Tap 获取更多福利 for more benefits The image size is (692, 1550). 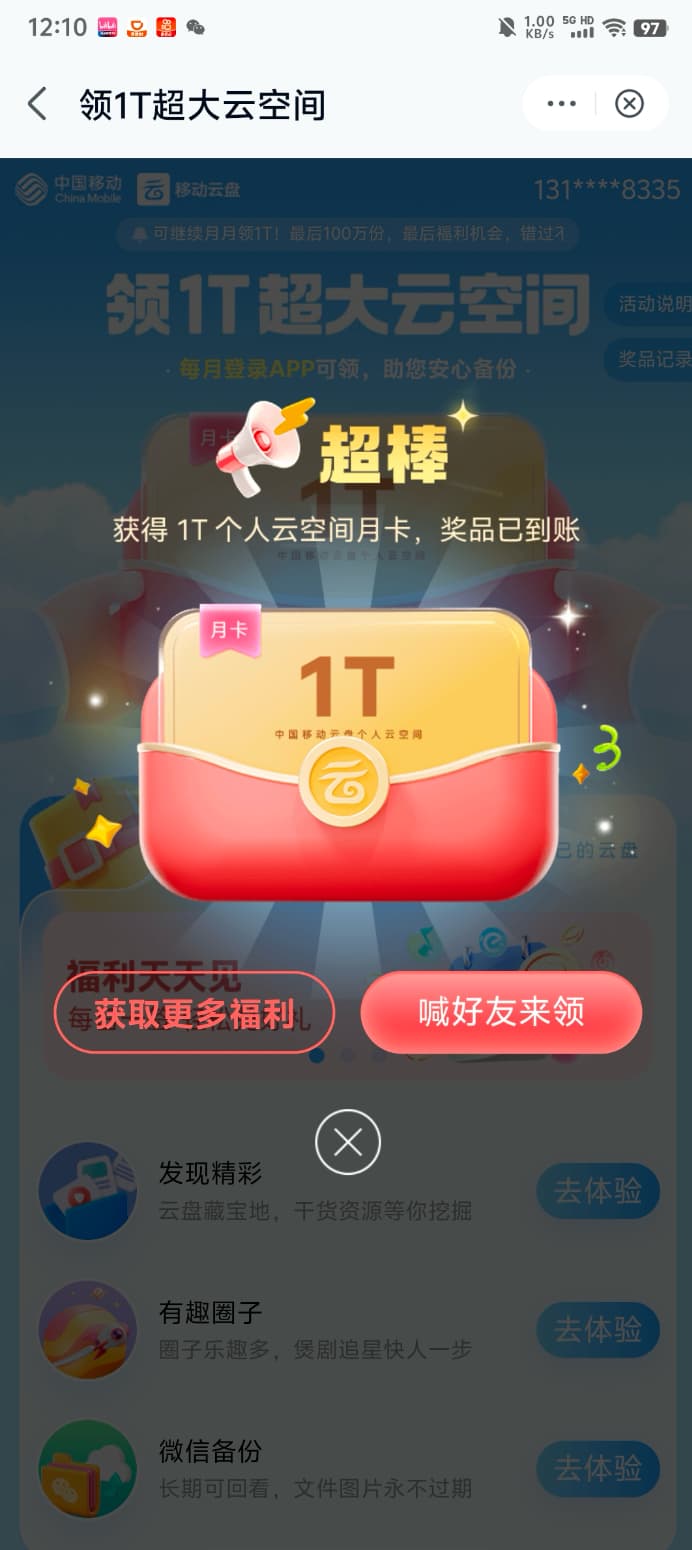click(194, 1012)
